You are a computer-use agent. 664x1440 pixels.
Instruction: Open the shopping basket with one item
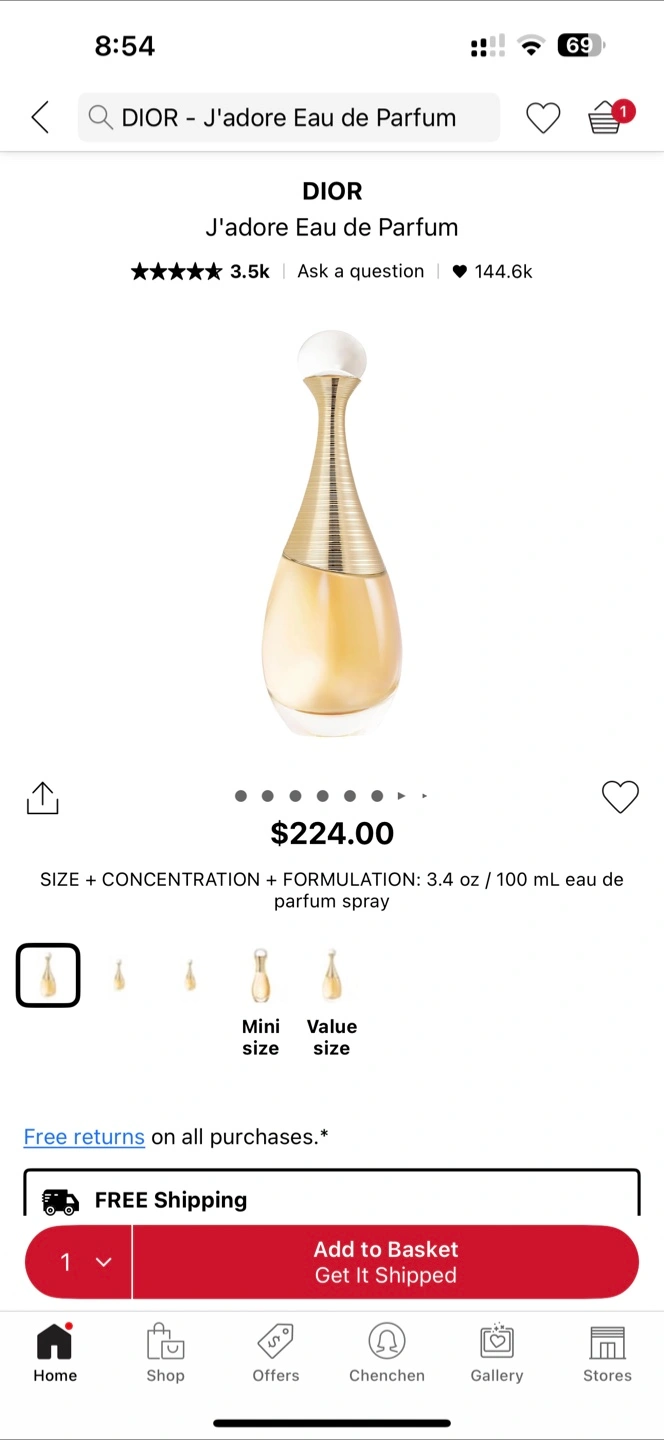coord(609,117)
